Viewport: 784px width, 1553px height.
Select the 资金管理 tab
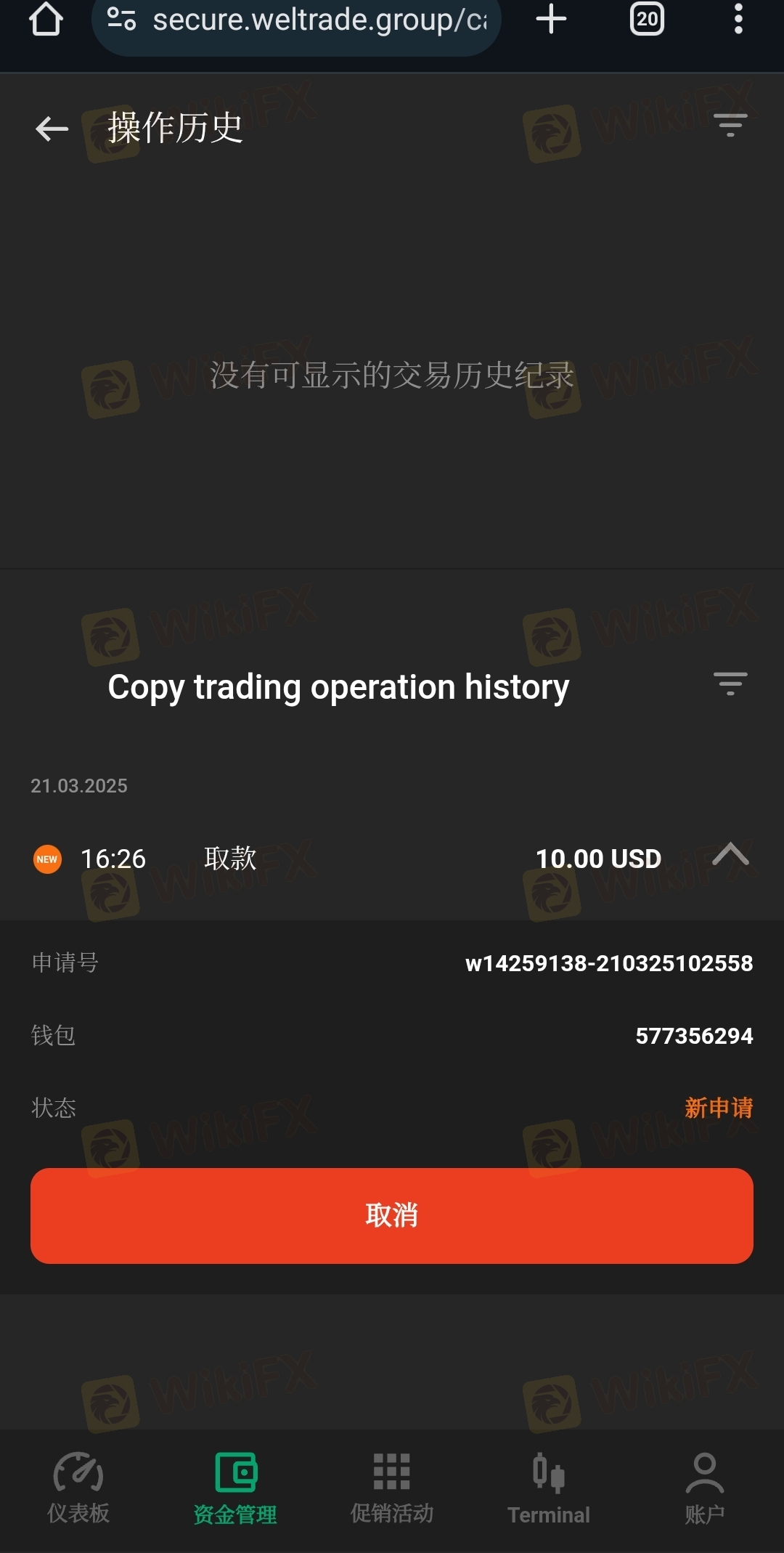235,1488
